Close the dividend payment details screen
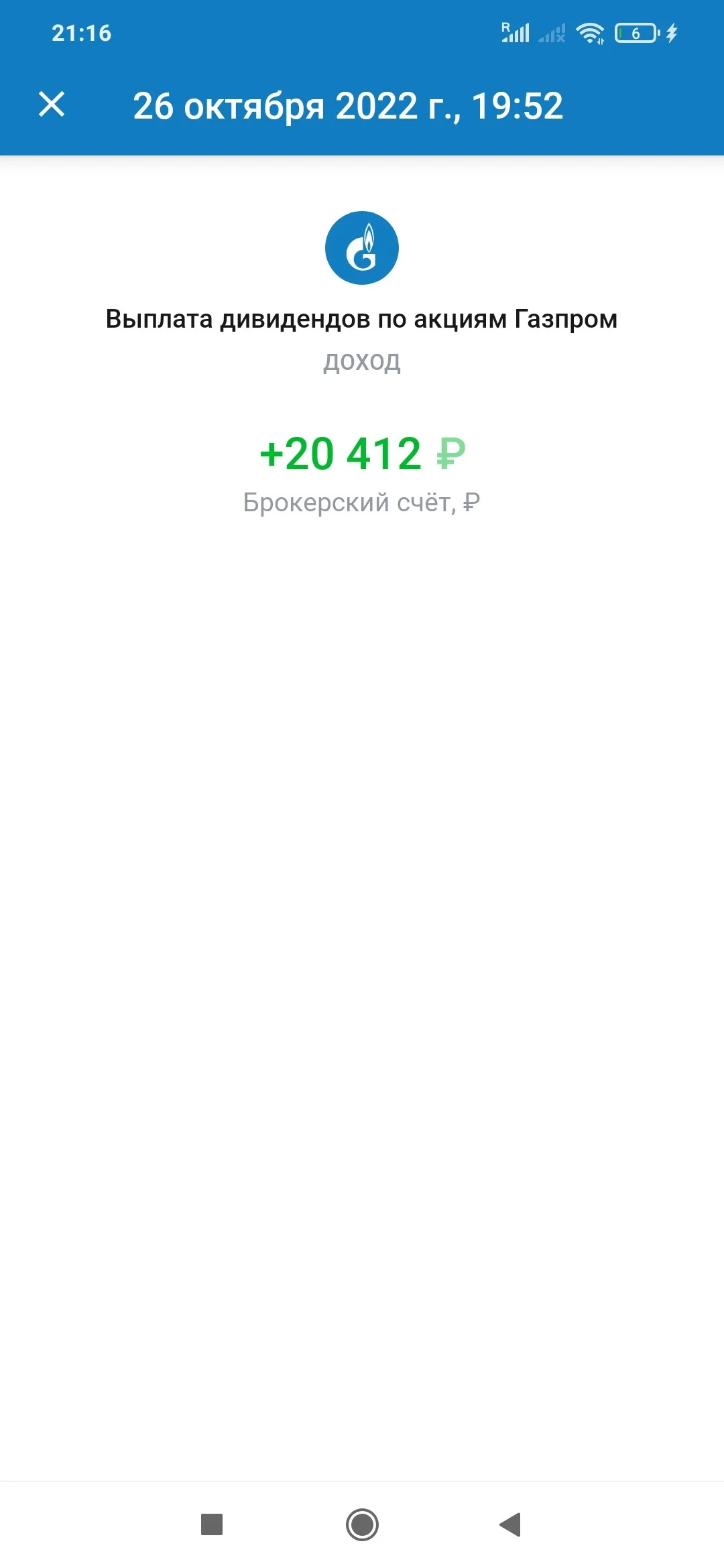 click(52, 105)
